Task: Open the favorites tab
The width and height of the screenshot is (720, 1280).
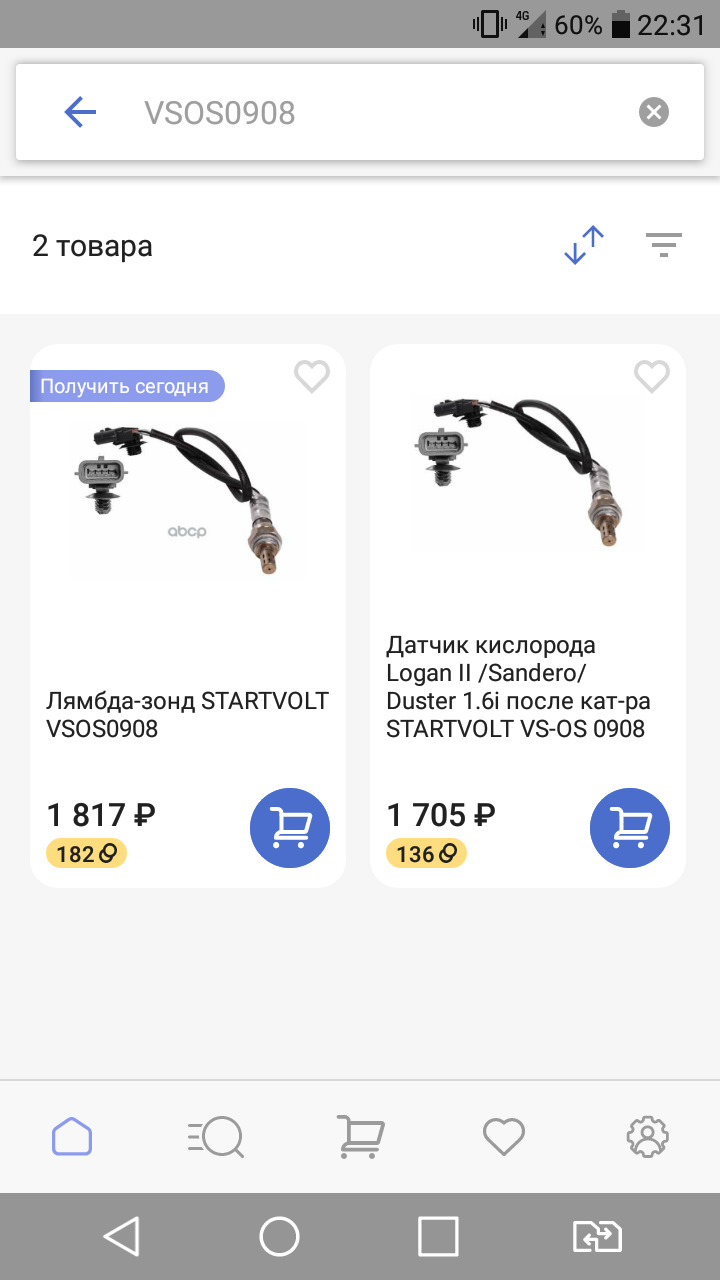Action: [504, 1136]
